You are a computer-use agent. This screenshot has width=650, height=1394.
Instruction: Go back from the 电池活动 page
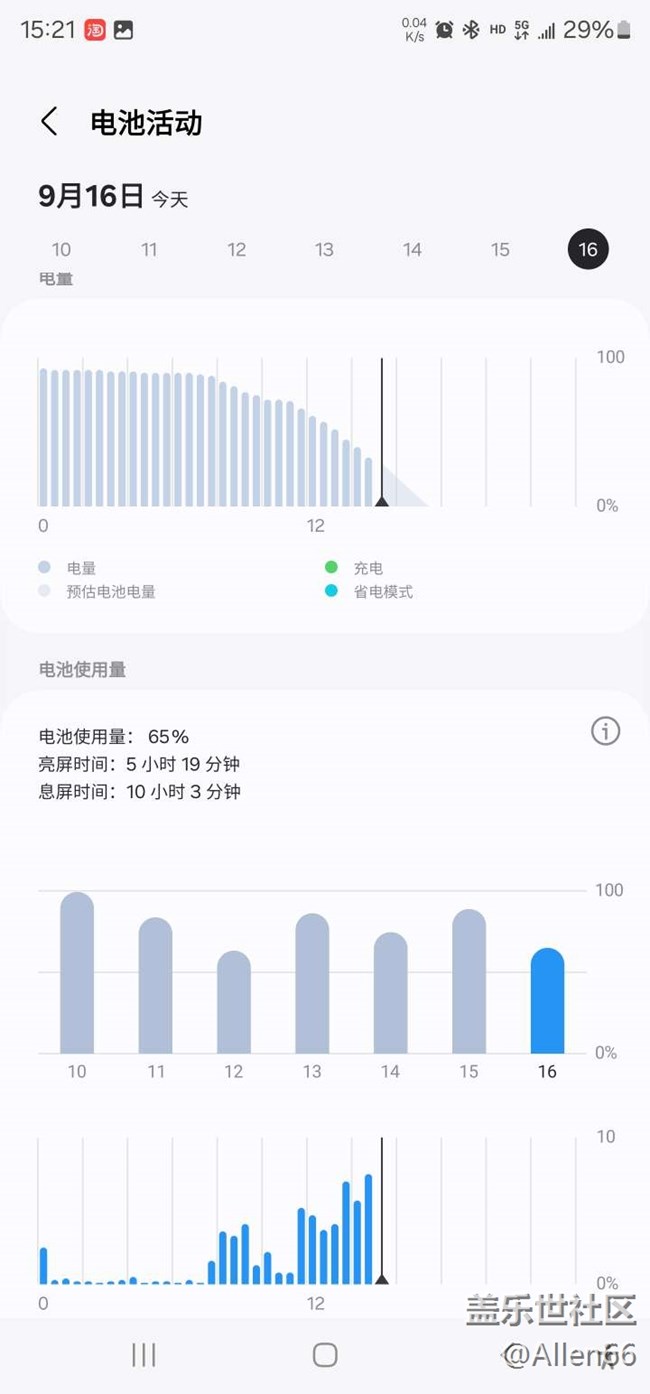tap(49, 122)
